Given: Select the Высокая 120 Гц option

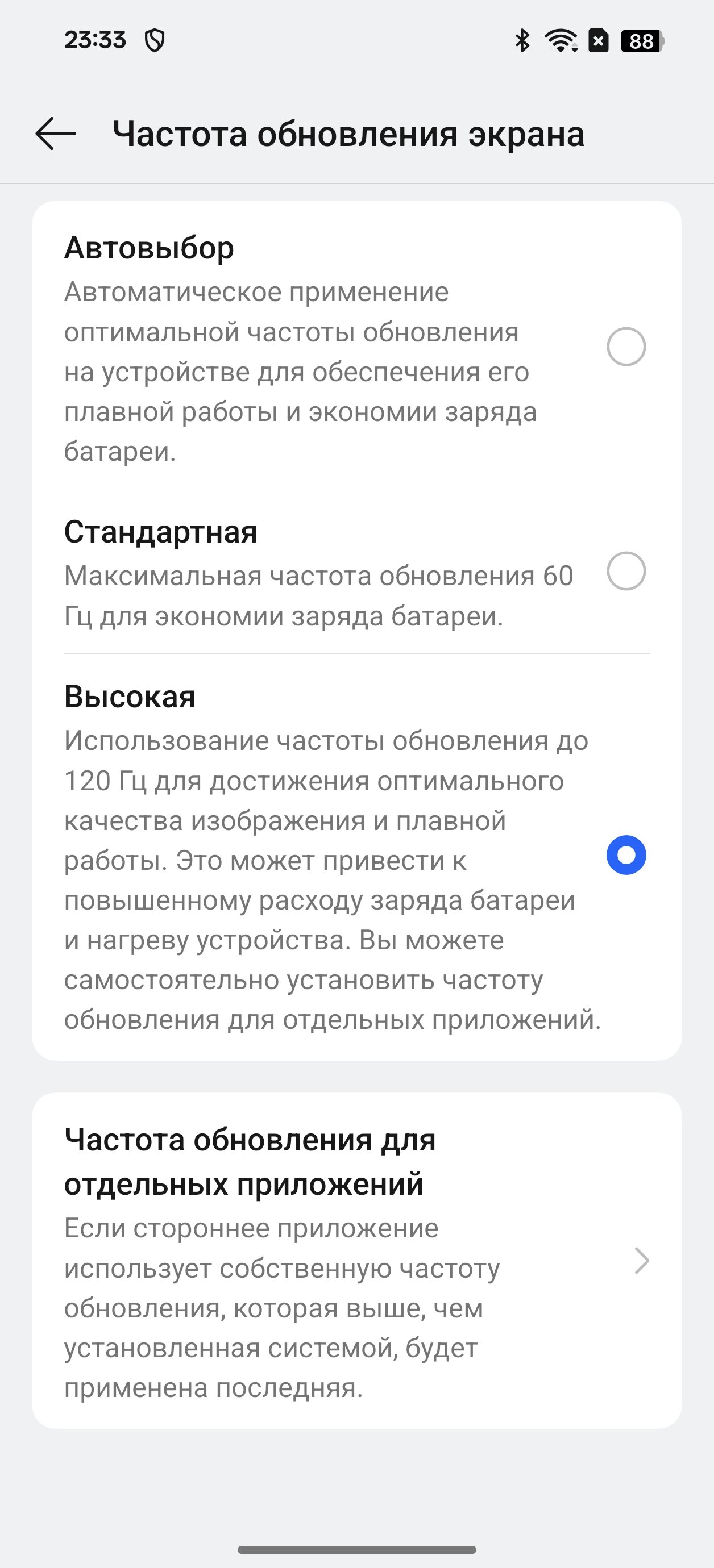Looking at the screenshot, I should click(x=356, y=857).
